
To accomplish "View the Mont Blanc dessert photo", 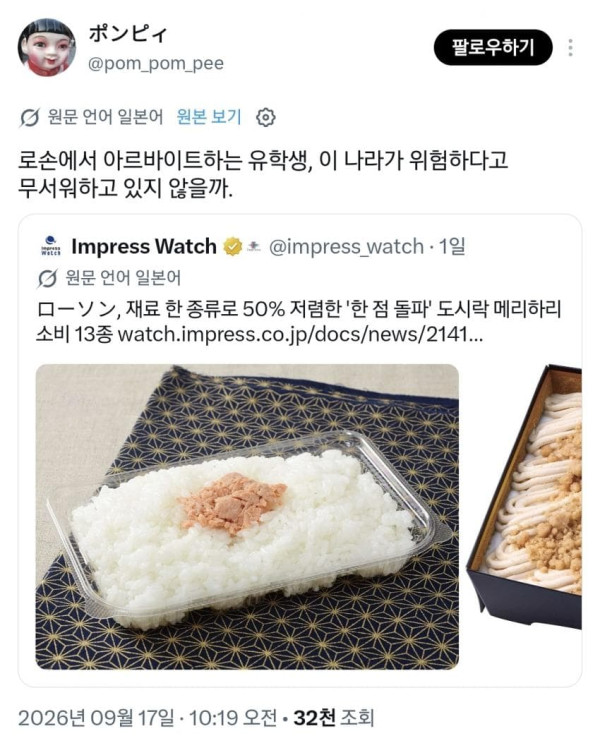I will click(524, 497).
